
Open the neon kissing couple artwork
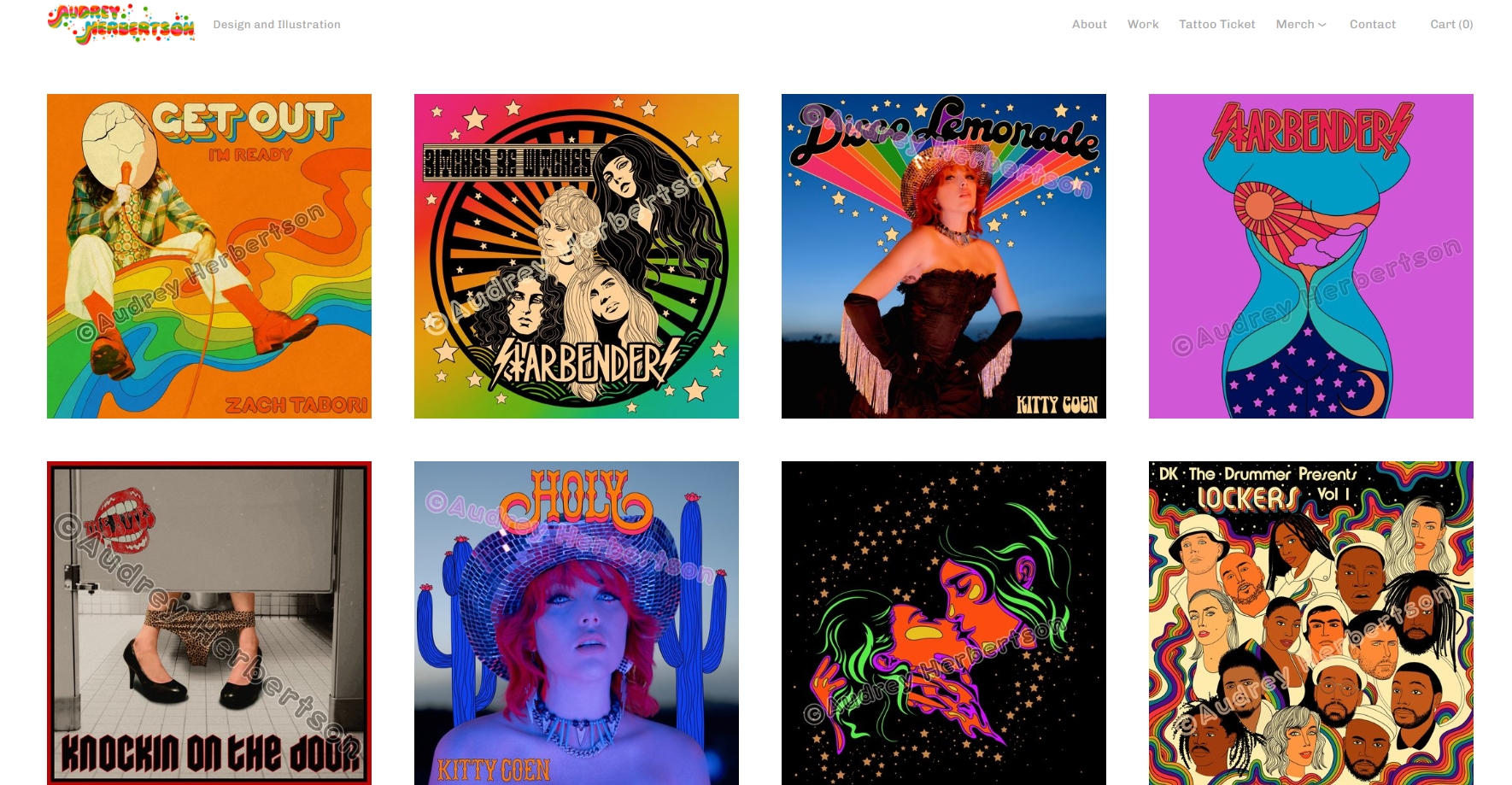944,623
